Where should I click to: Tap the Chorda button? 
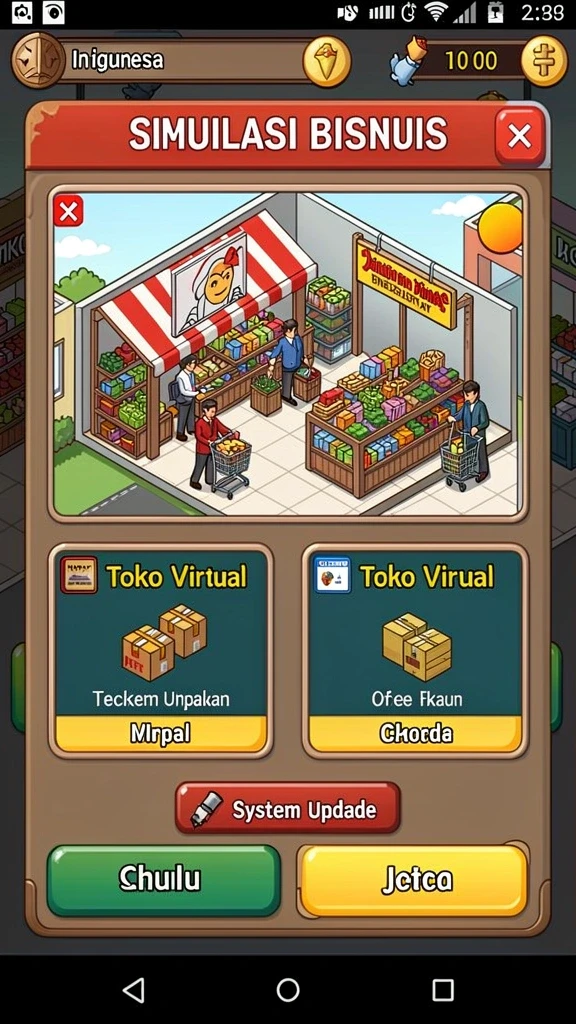pyautogui.click(x=415, y=733)
